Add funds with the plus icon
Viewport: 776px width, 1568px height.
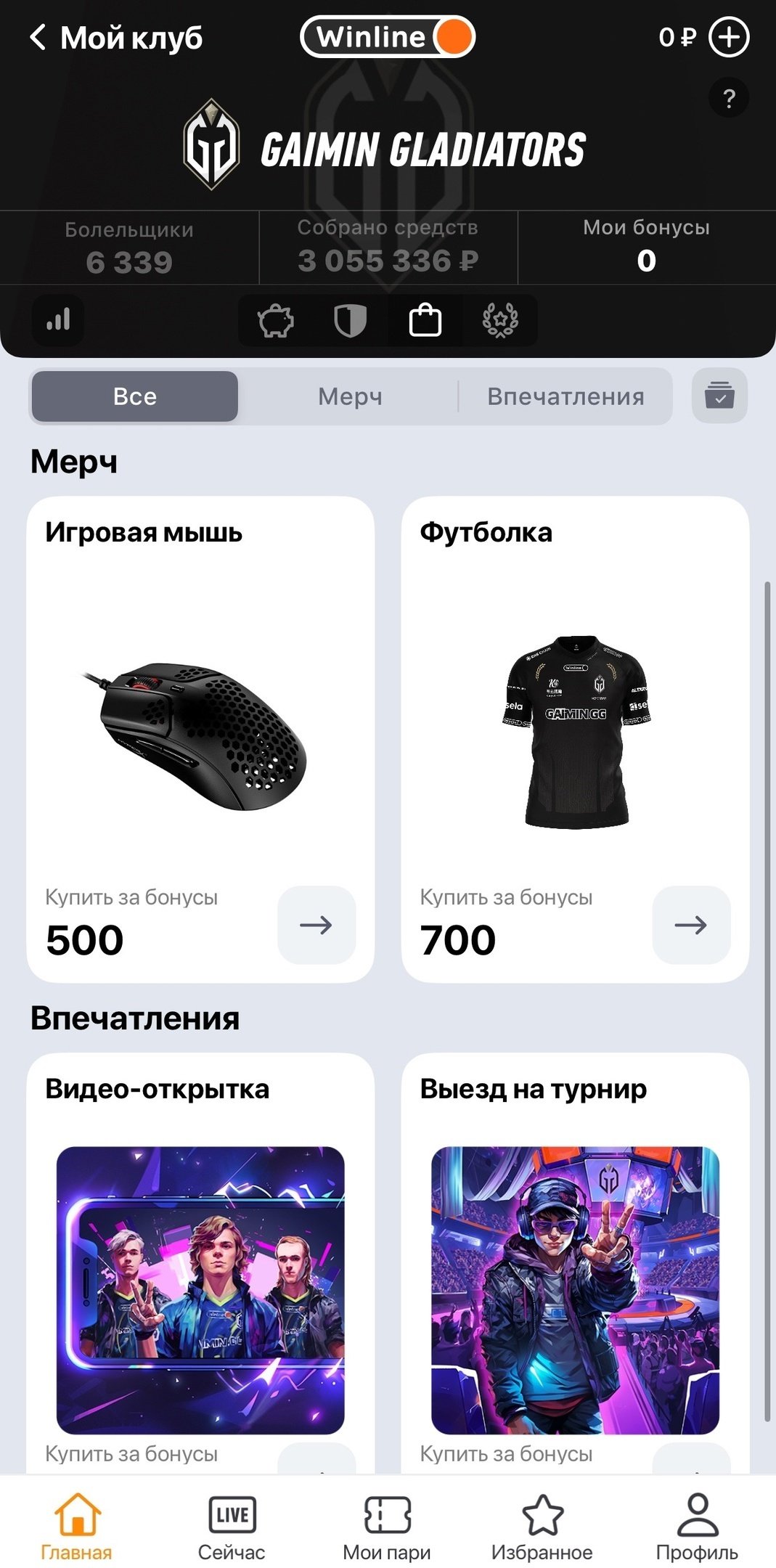728,37
